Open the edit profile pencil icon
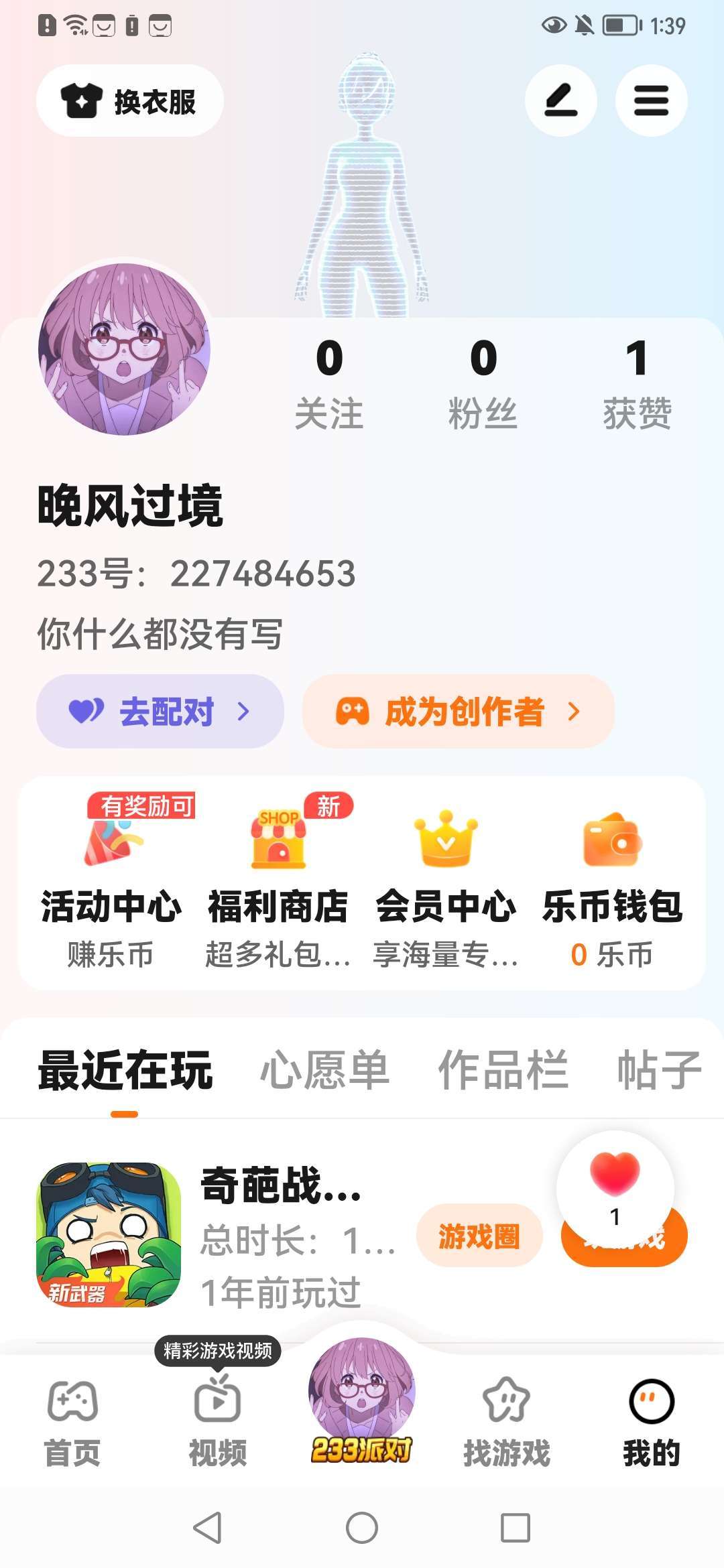Image resolution: width=724 pixels, height=1568 pixels. pos(560,101)
